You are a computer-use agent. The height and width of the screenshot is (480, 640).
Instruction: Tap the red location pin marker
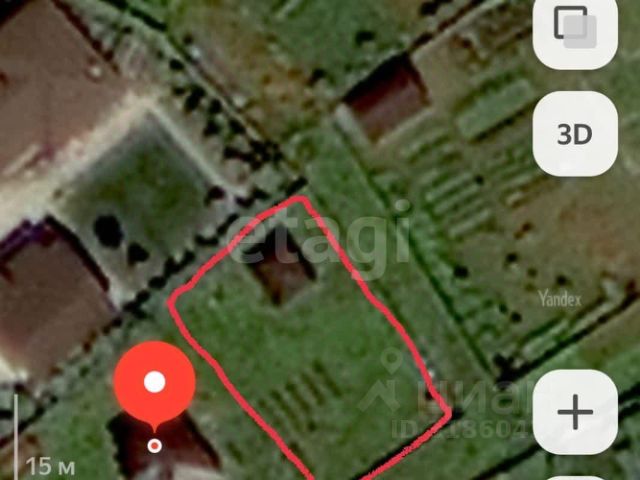pos(154,384)
